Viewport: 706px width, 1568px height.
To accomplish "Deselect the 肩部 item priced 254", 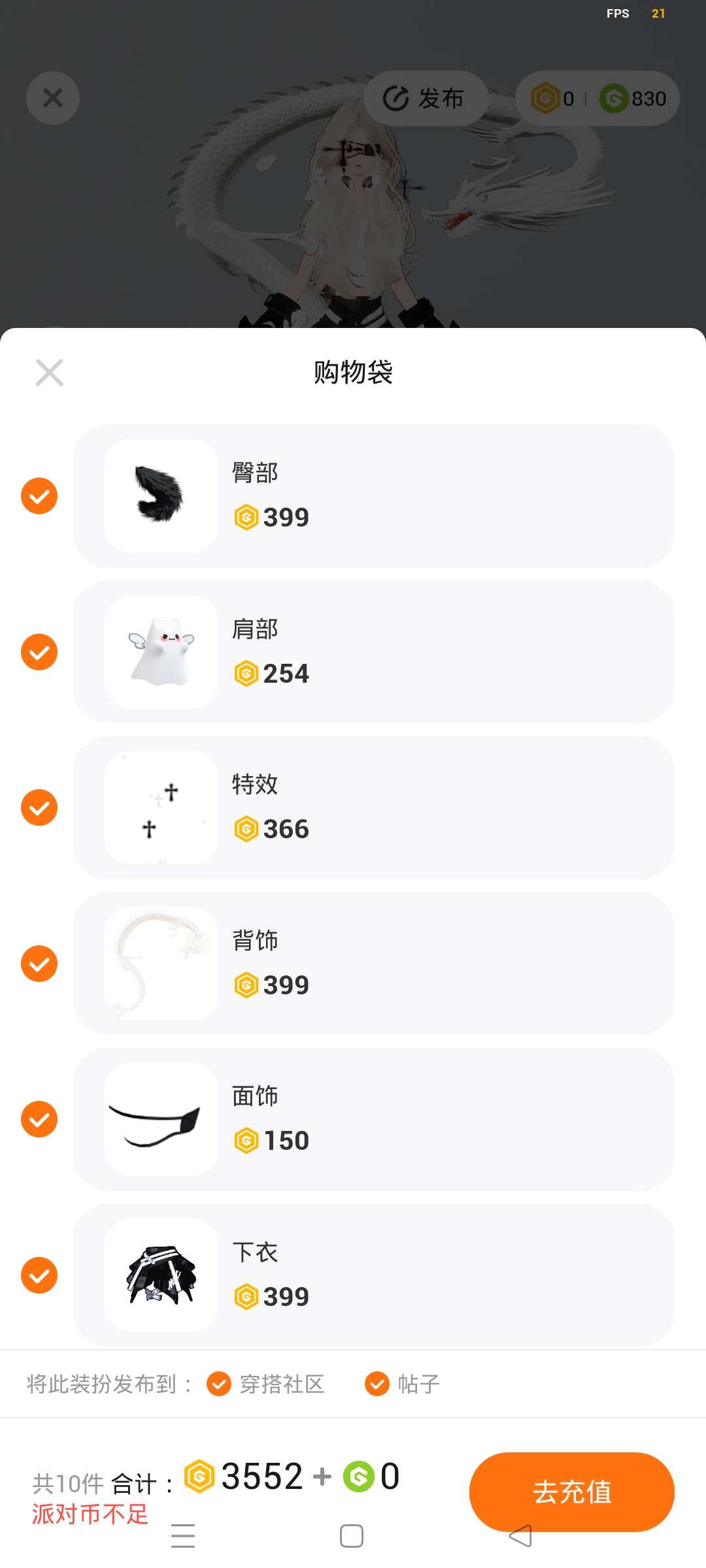I will pyautogui.click(x=39, y=652).
